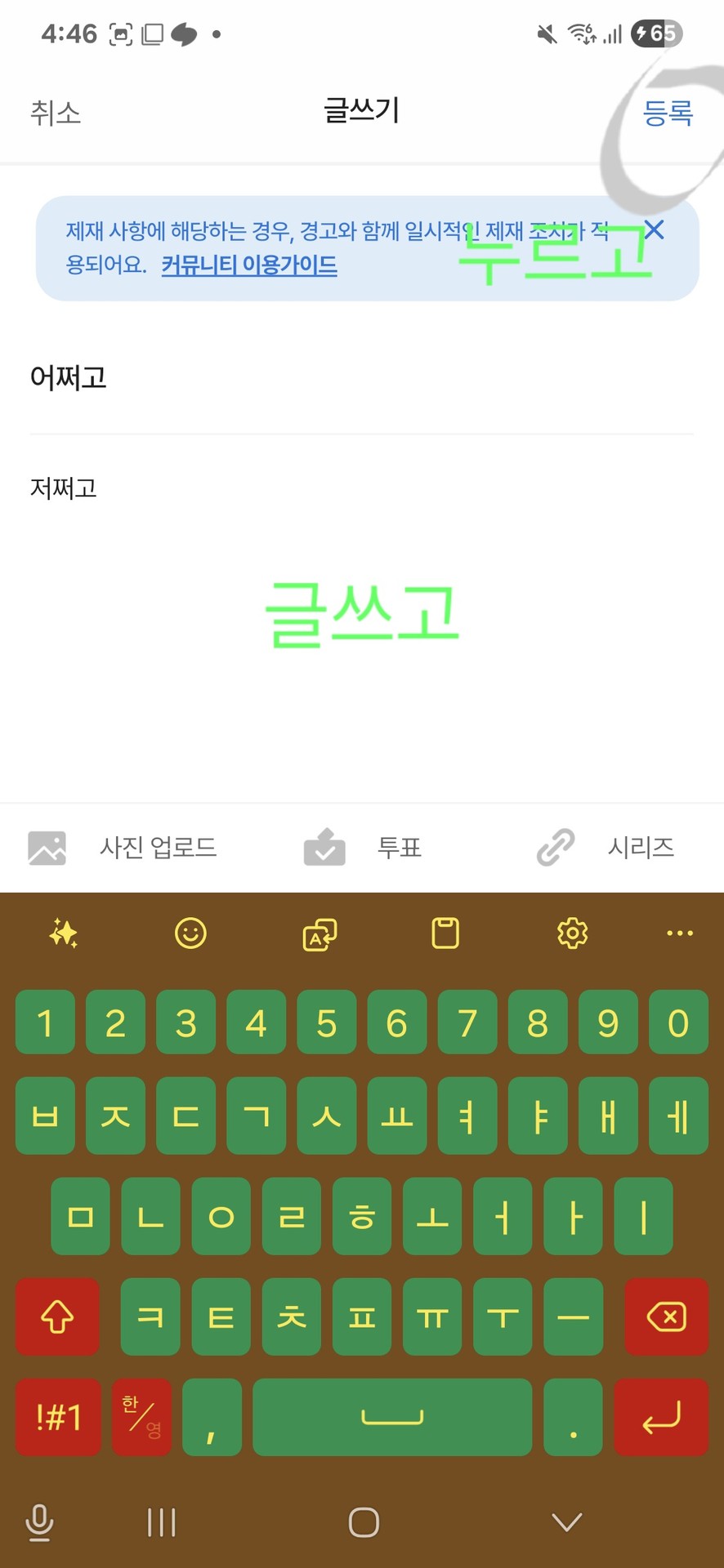Viewport: 724px width, 1568px height.
Task: Open keyboard translate tool
Action: pyautogui.click(x=320, y=933)
